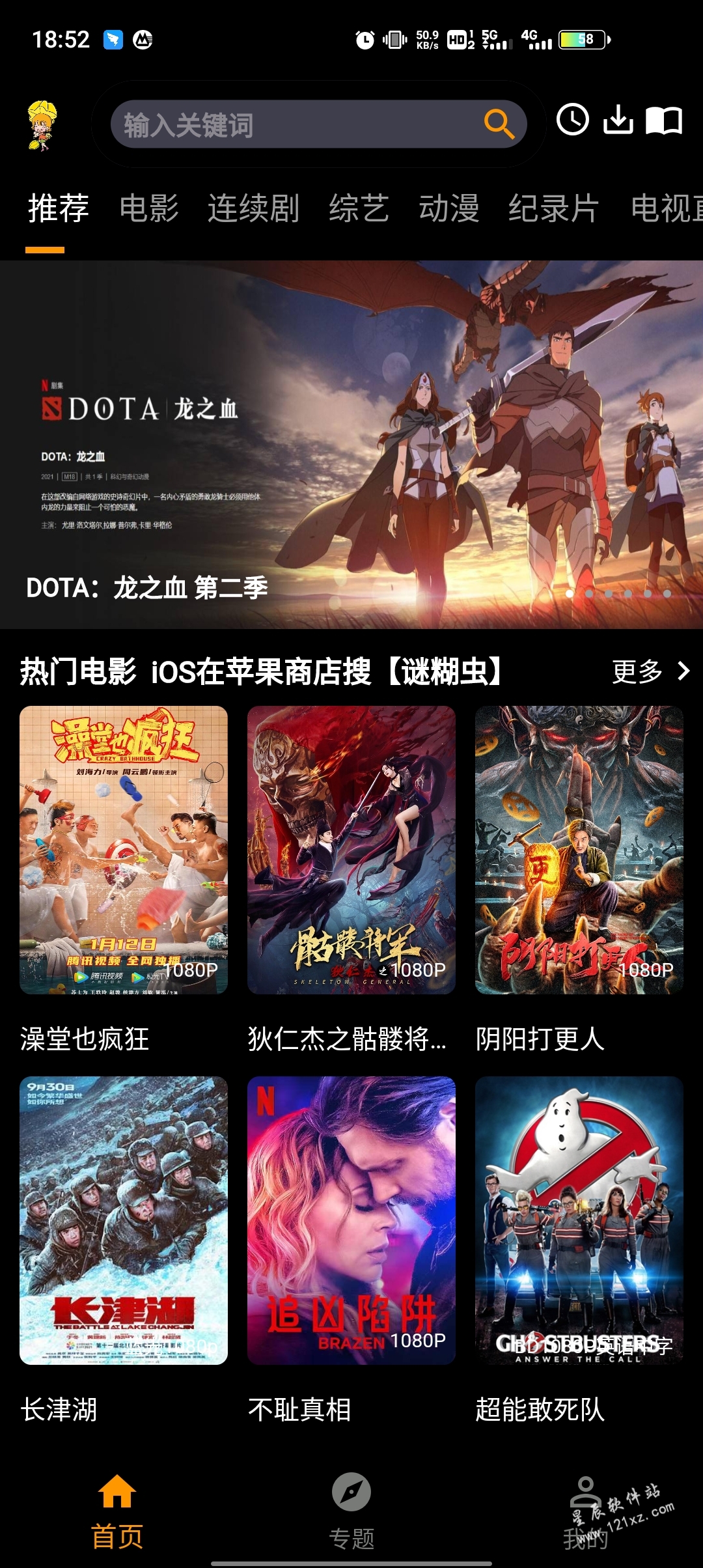
Task: Open the DOTA：龙之血 第二季 banner
Action: coord(351,444)
